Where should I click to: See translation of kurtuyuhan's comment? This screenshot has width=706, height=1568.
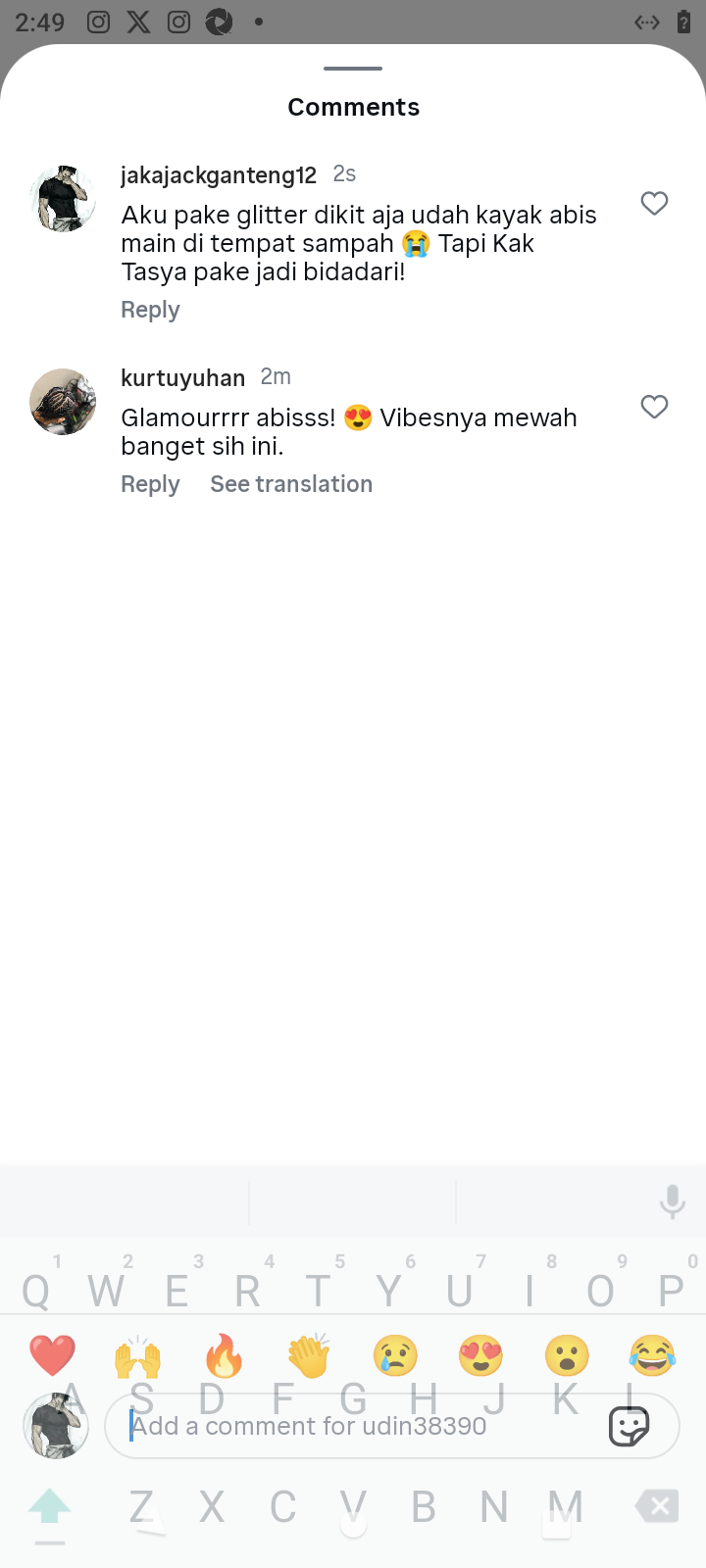pos(291,484)
